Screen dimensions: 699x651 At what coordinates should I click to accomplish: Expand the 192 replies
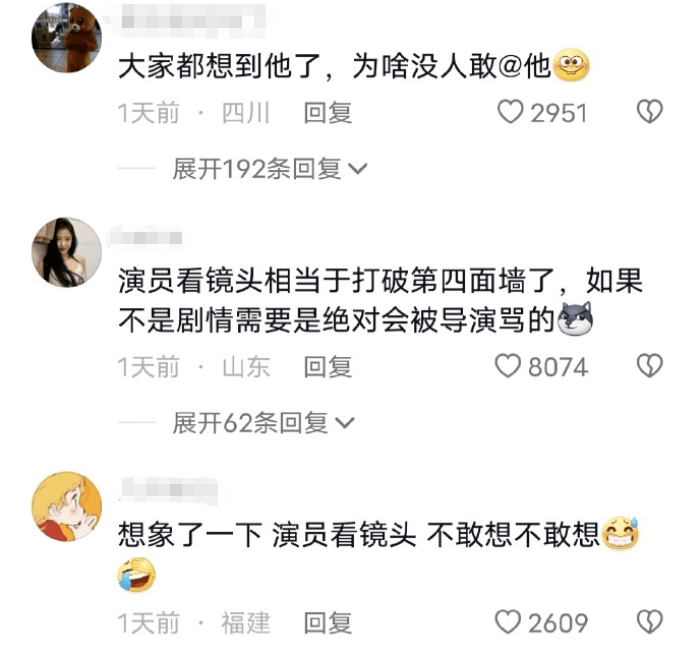pyautogui.click(x=270, y=169)
